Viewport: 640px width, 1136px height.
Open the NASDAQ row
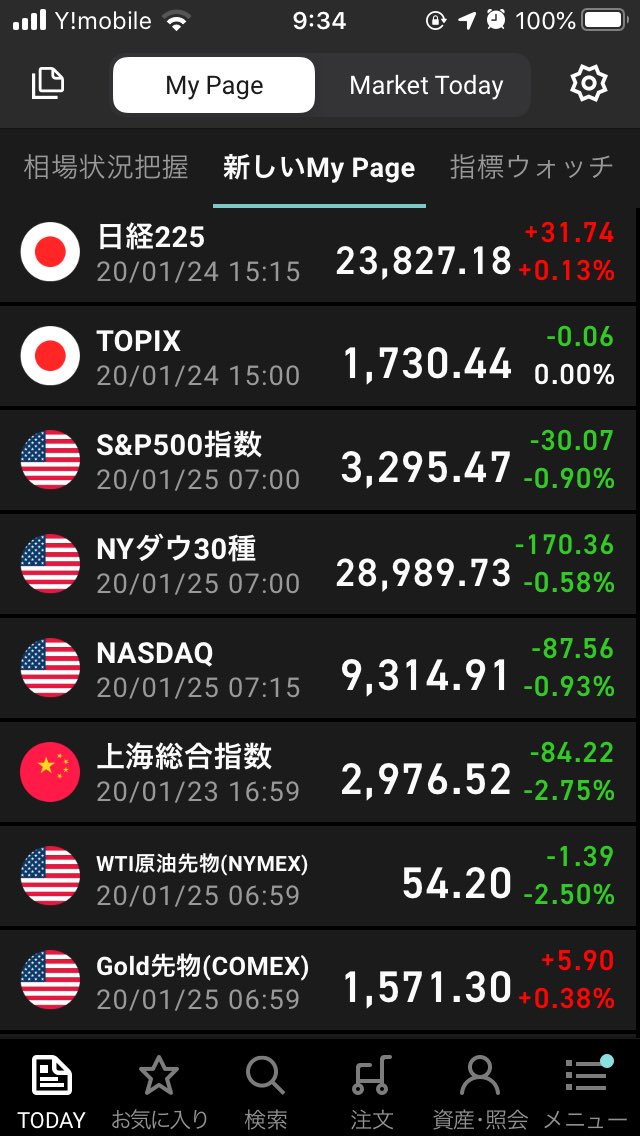320,669
